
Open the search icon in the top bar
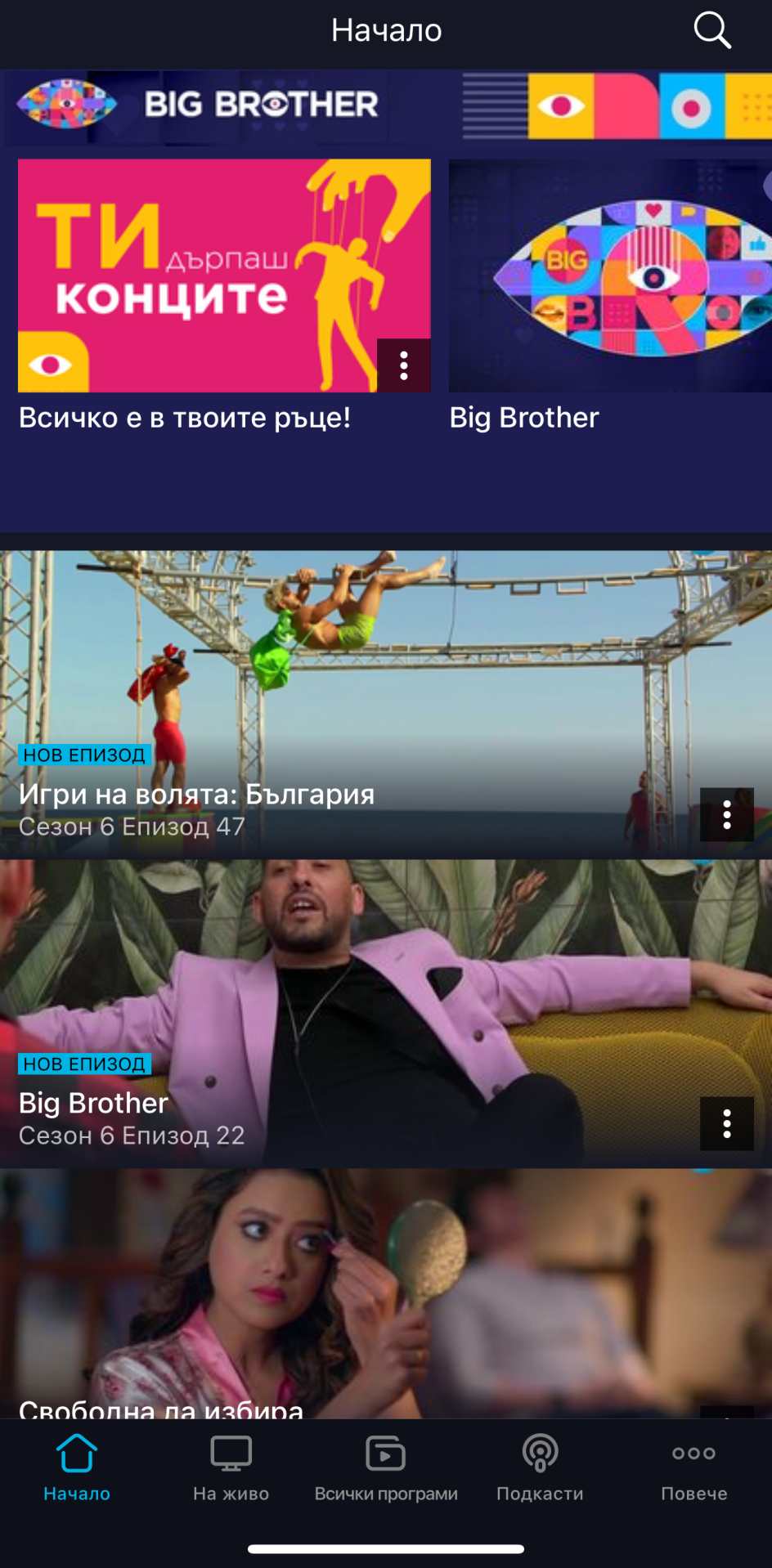pyautogui.click(x=711, y=31)
